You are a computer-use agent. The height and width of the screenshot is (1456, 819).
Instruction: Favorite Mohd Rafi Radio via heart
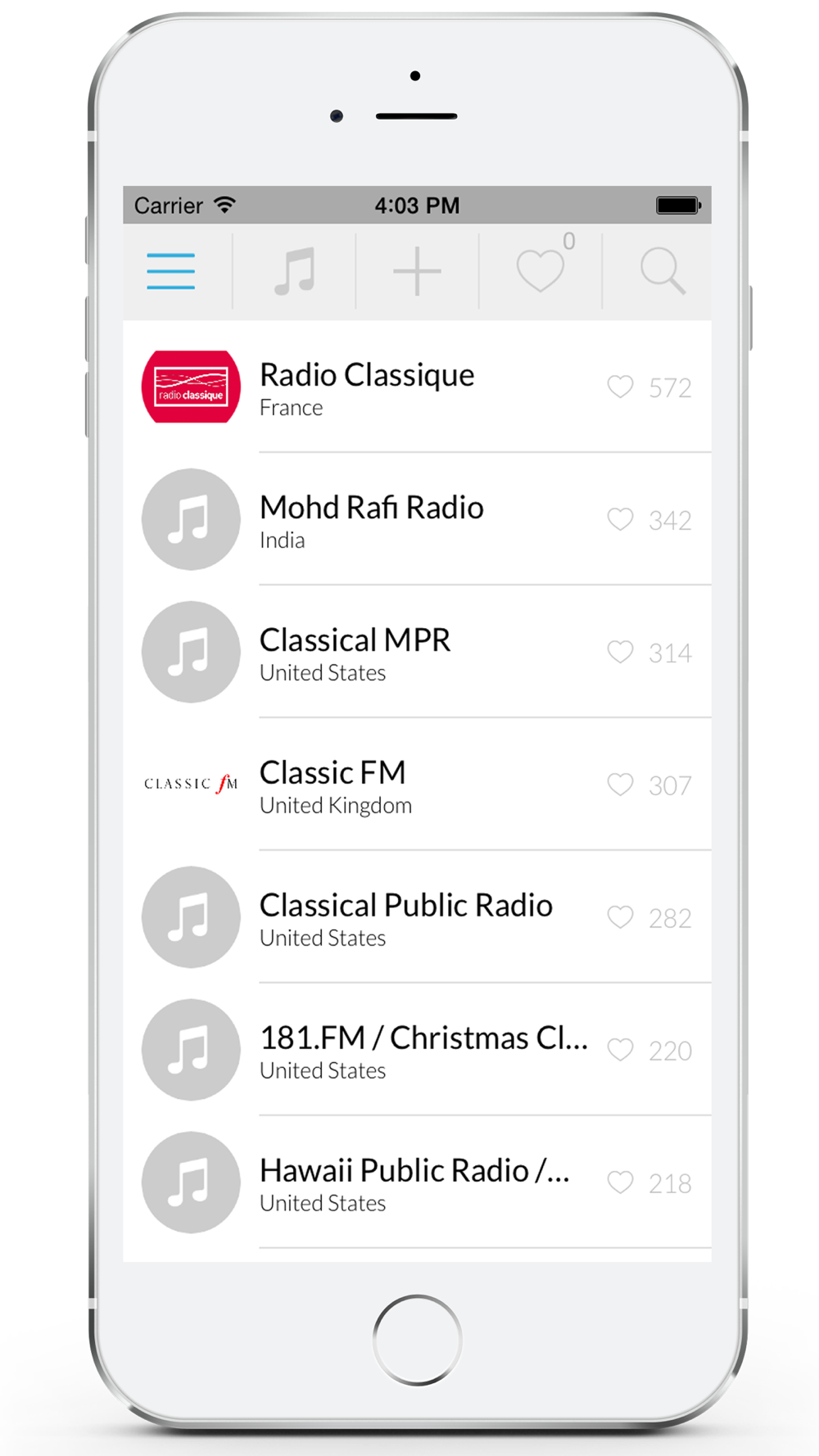click(x=620, y=519)
